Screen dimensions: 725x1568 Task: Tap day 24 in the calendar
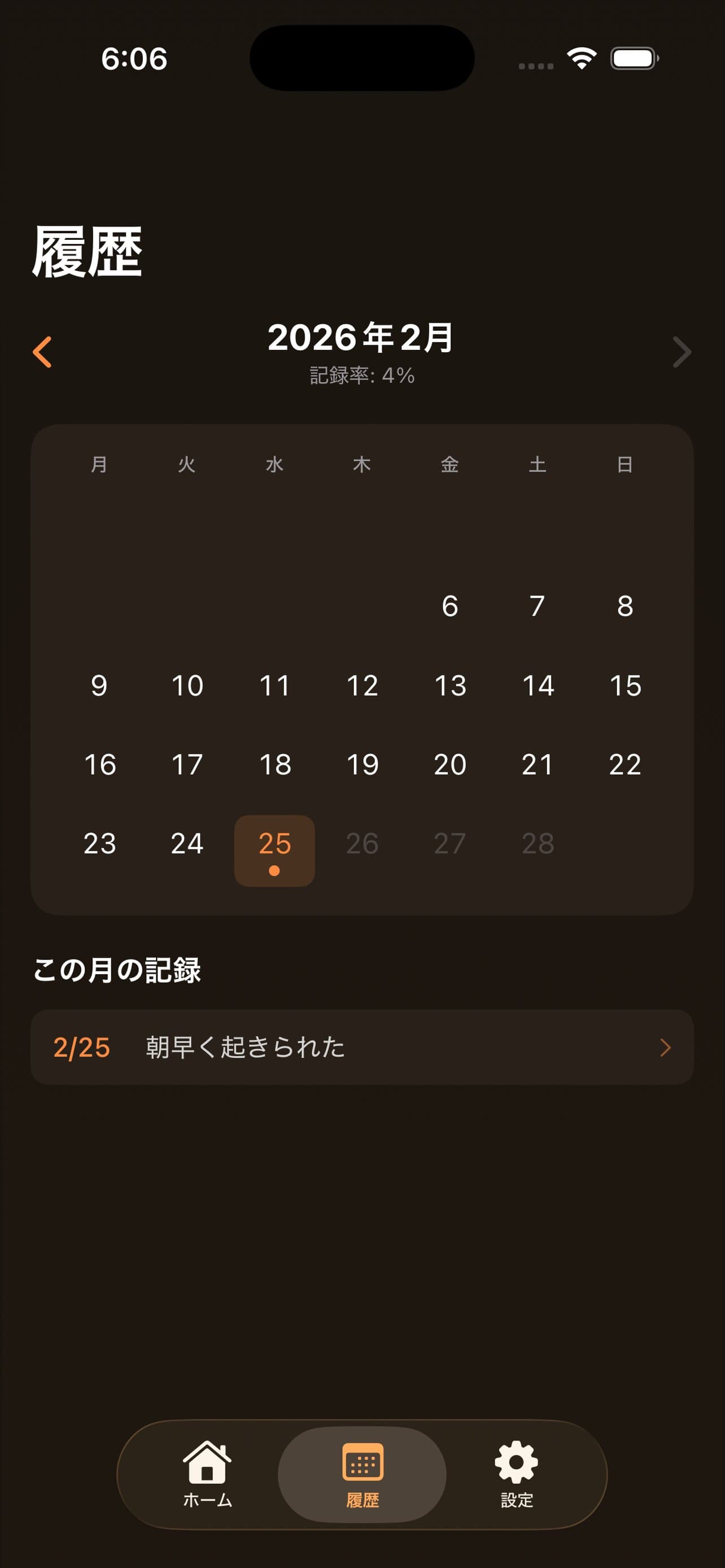pyautogui.click(x=187, y=844)
